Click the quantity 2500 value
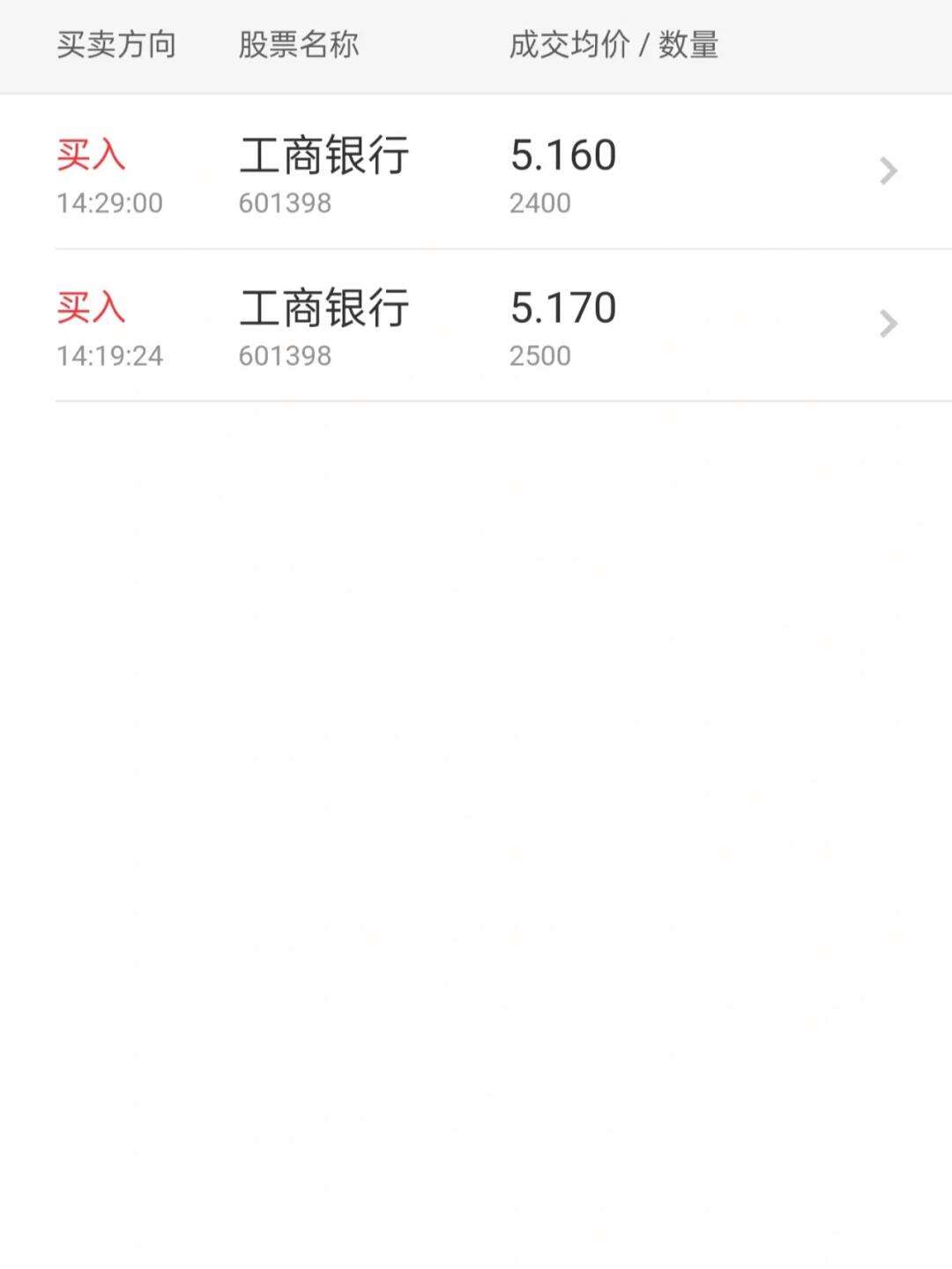Viewport: 952px width, 1269px height. tap(540, 357)
